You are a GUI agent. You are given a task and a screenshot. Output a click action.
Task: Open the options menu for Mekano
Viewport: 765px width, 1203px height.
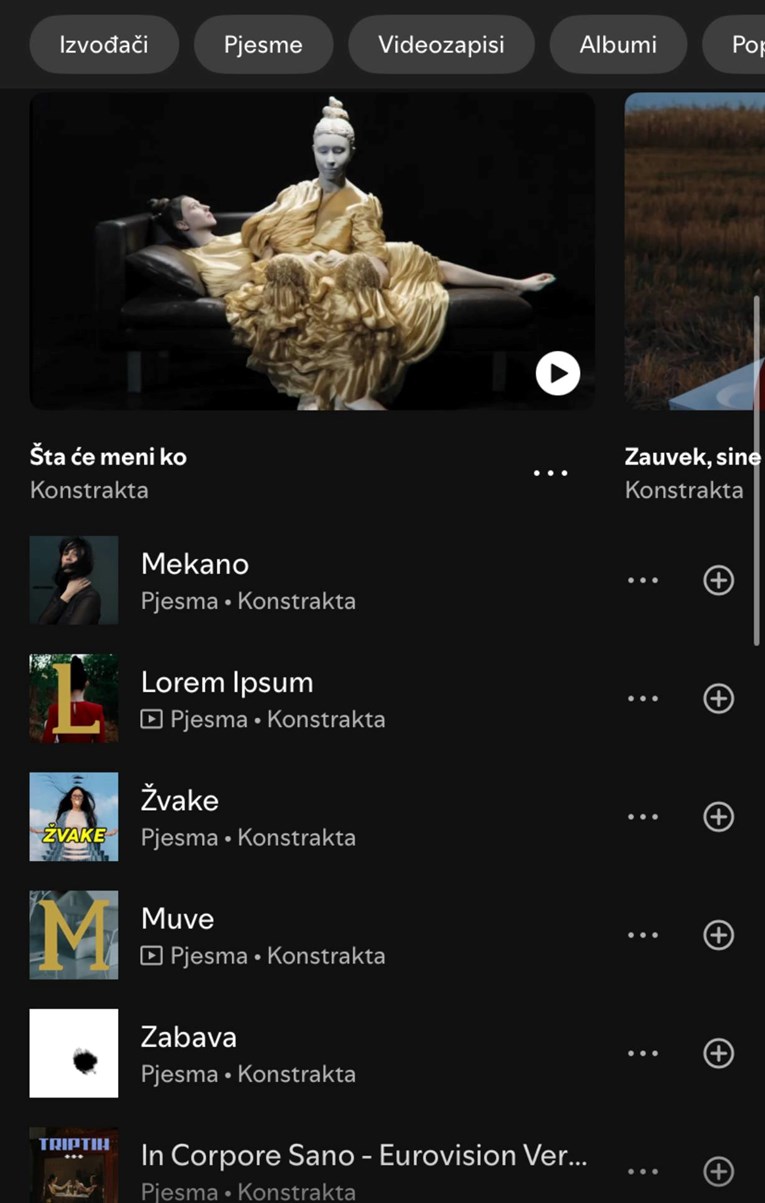[x=643, y=580]
